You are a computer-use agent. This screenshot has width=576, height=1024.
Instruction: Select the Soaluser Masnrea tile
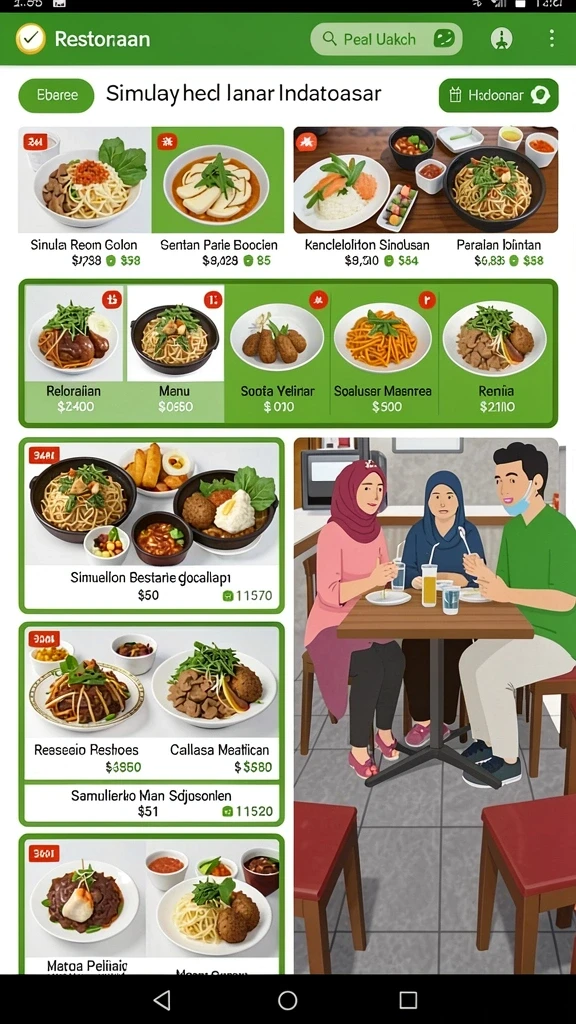(383, 353)
